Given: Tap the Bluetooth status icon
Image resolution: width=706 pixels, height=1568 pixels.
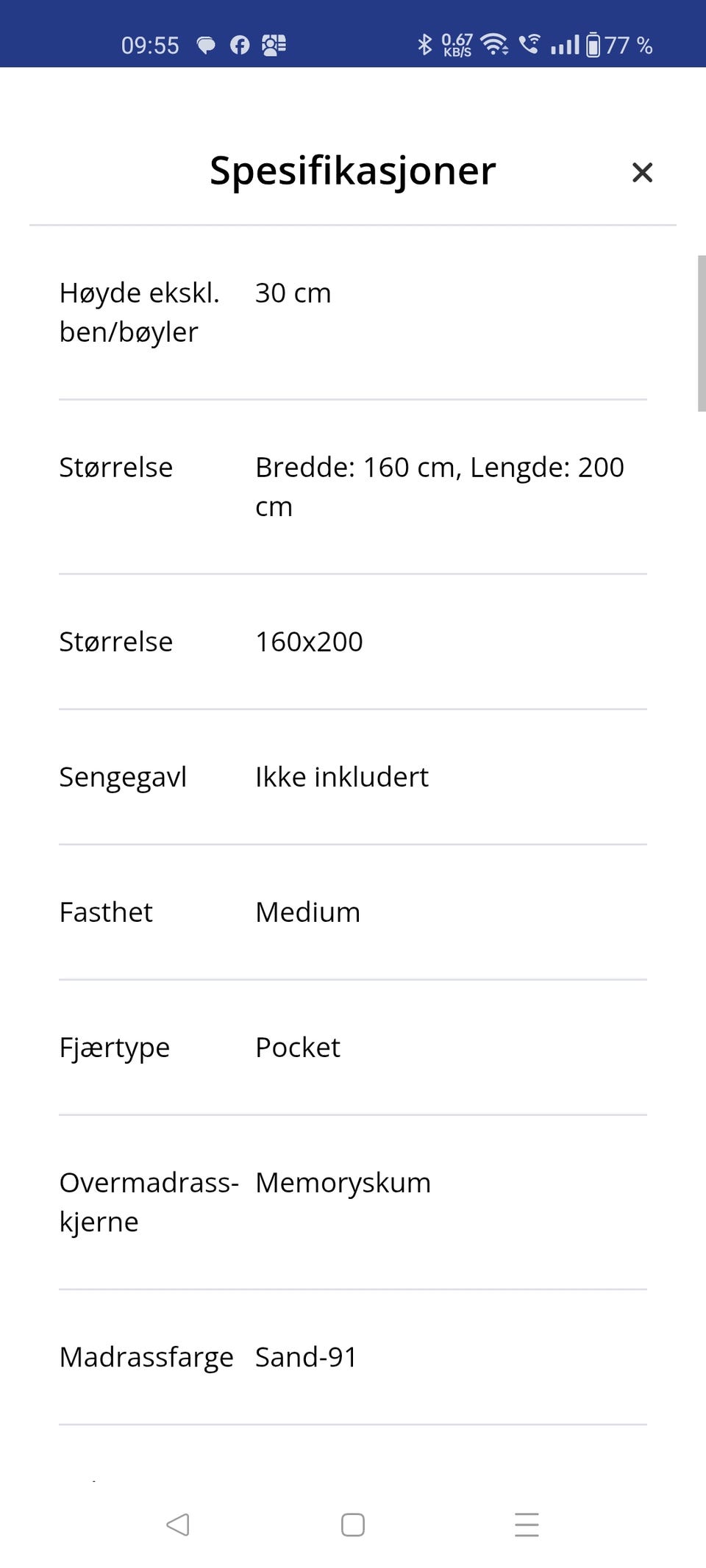Looking at the screenshot, I should point(425,44).
